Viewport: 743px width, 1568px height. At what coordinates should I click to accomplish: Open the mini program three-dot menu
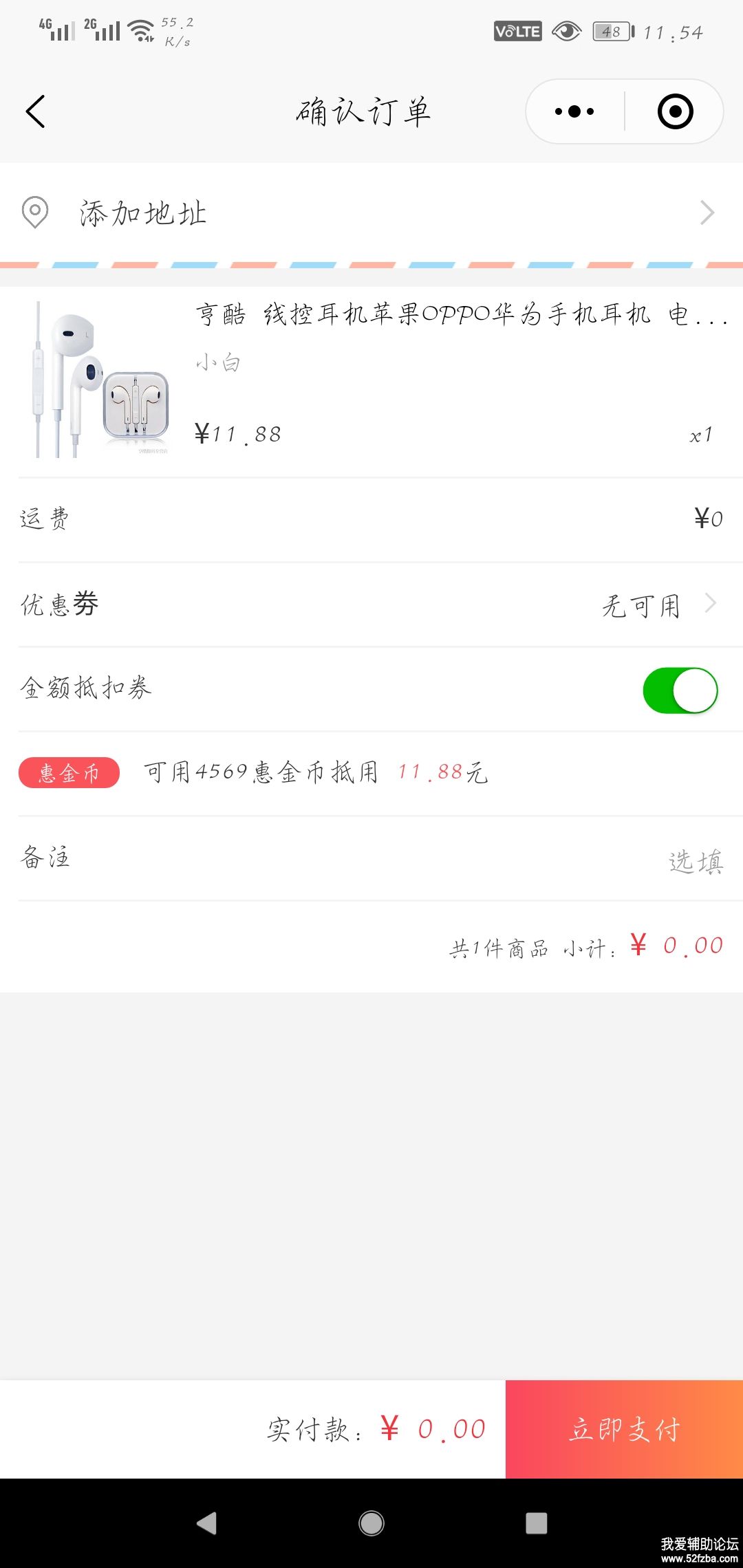click(574, 111)
